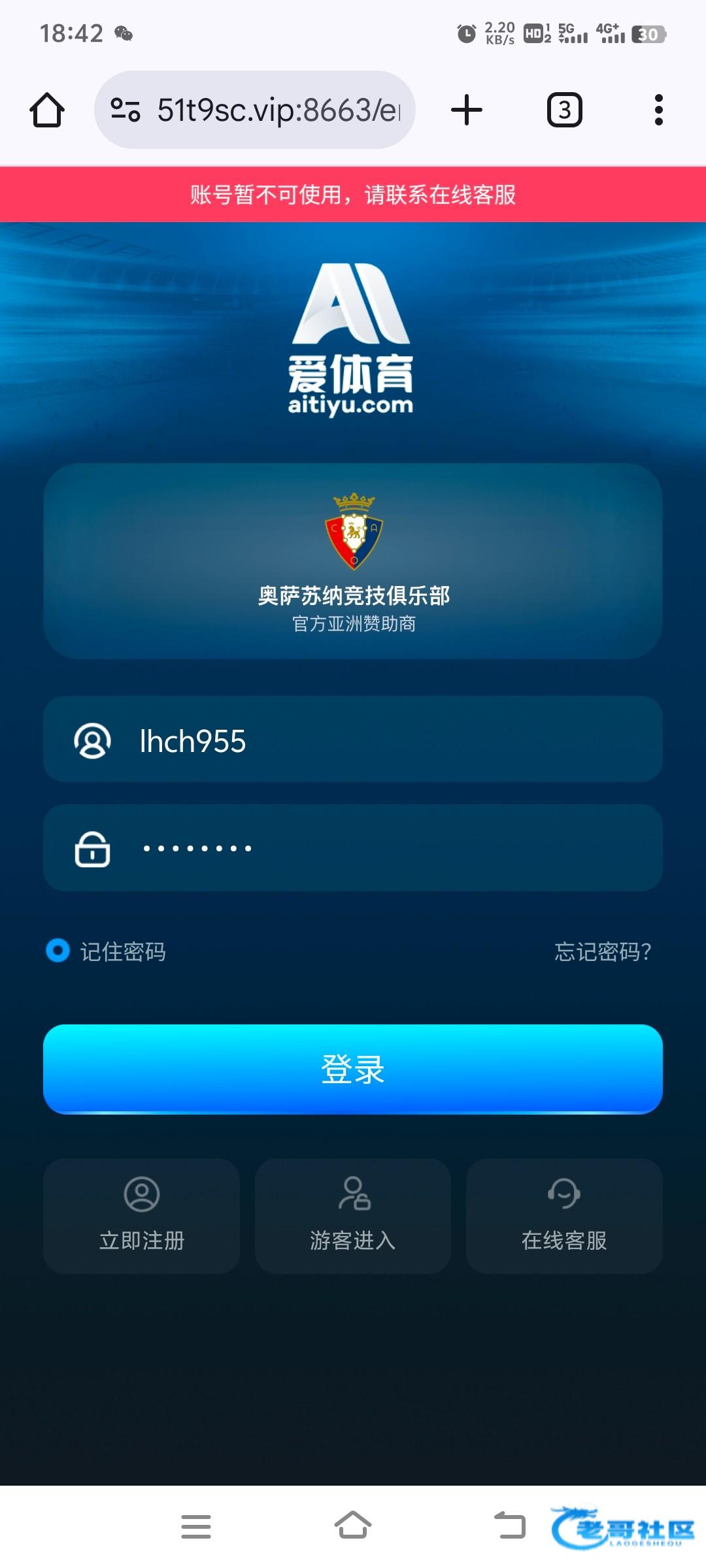Open the browser overflow menu
The width and height of the screenshot is (706, 1568).
pos(658,110)
